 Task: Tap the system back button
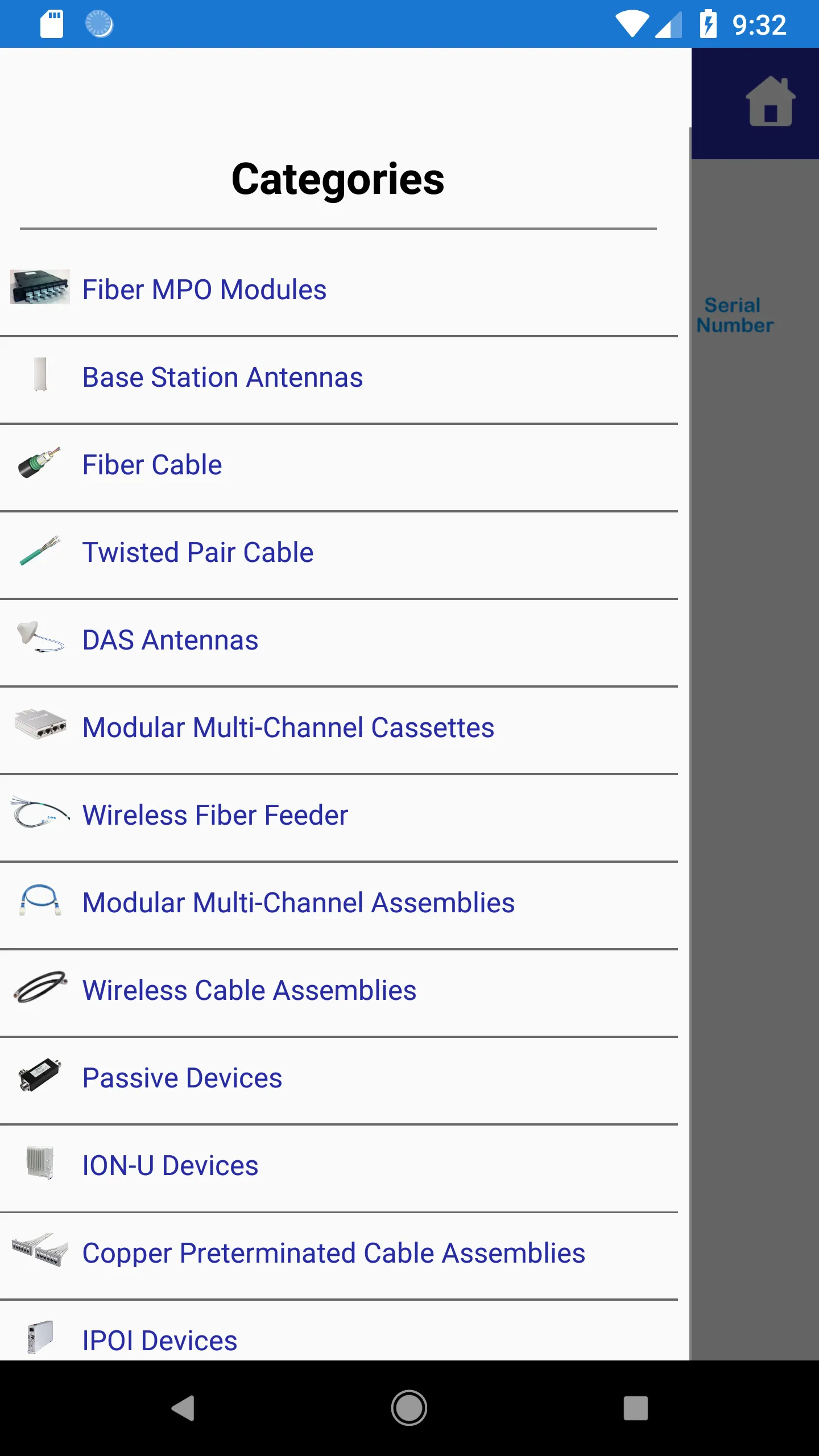(183, 1408)
